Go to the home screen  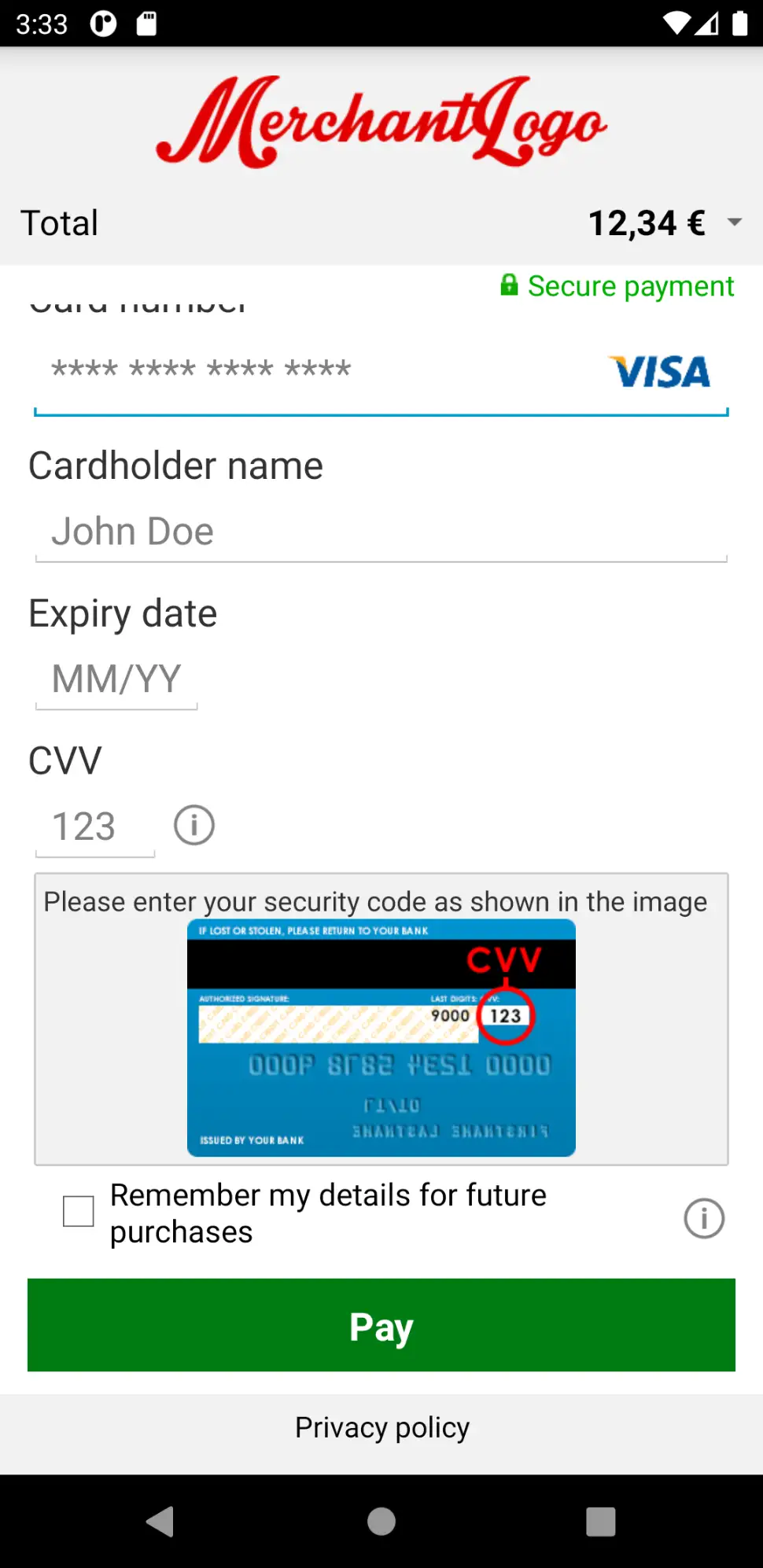pyautogui.click(x=381, y=1522)
